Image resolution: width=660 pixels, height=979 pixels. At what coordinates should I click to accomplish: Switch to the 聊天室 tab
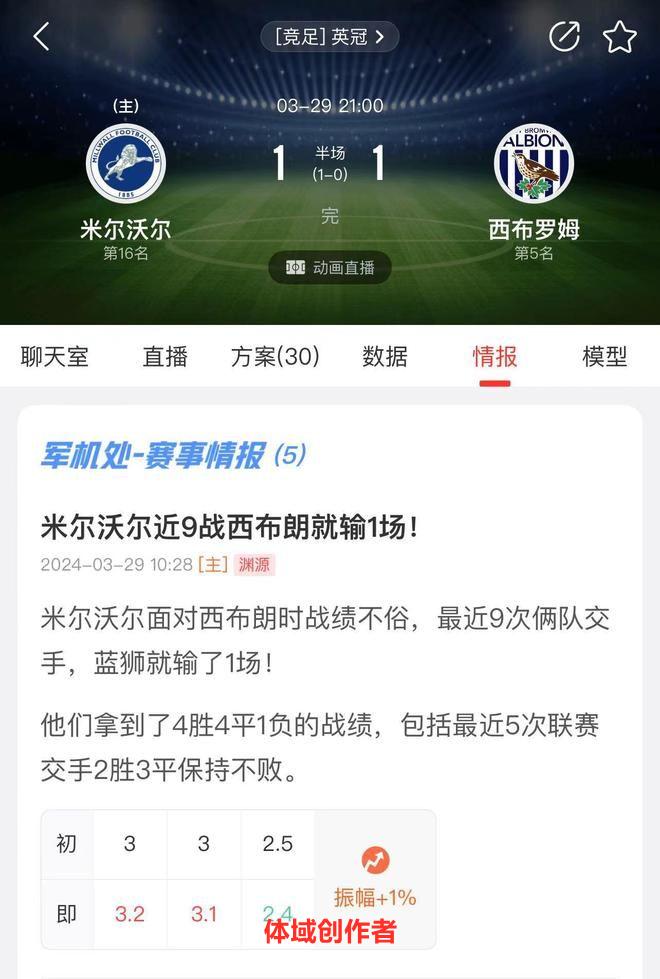click(x=55, y=356)
